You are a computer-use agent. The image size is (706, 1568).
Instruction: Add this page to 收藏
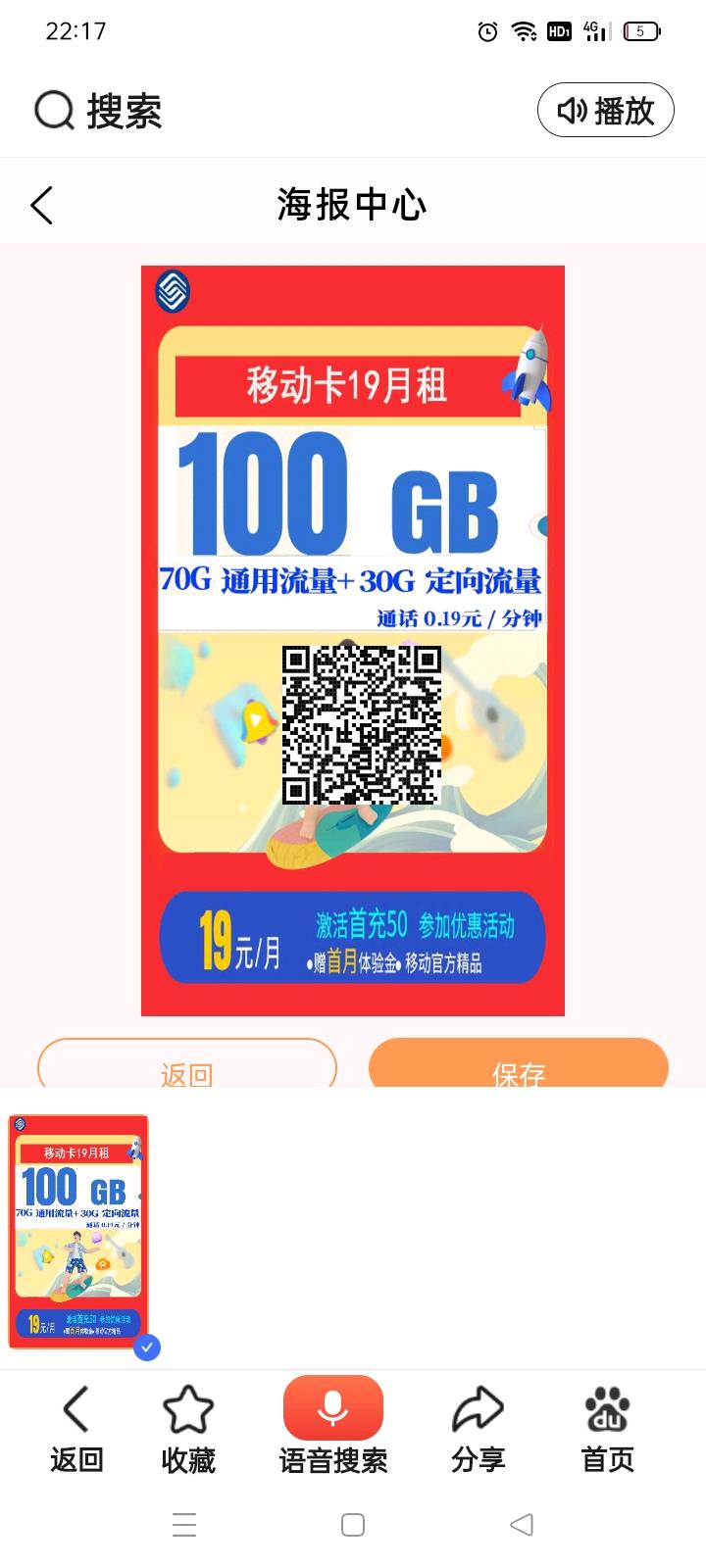tap(187, 1429)
